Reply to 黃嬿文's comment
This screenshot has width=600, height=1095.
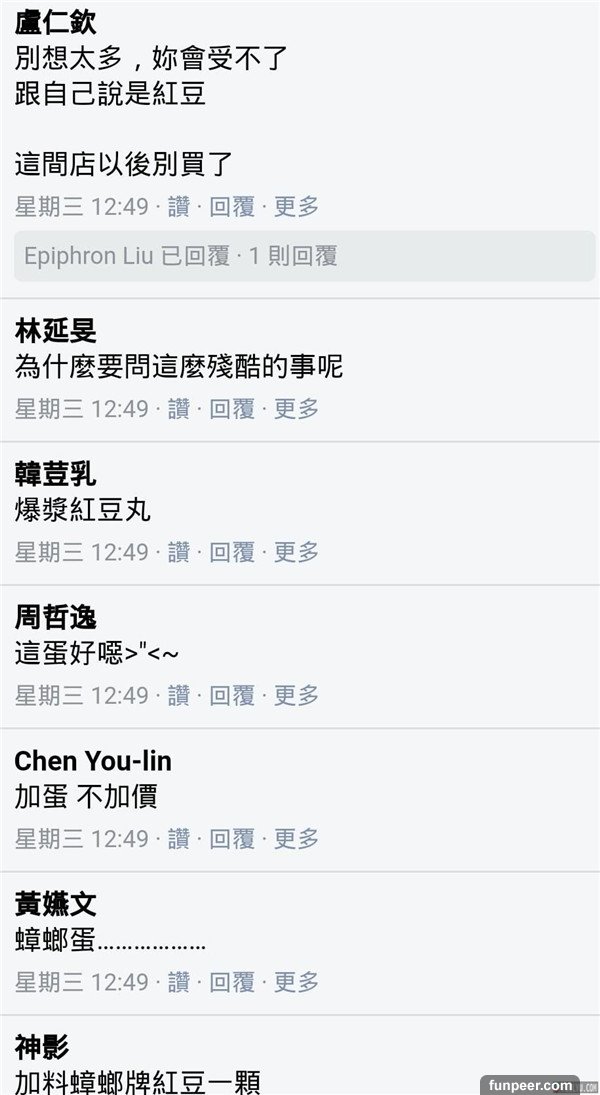(232, 982)
